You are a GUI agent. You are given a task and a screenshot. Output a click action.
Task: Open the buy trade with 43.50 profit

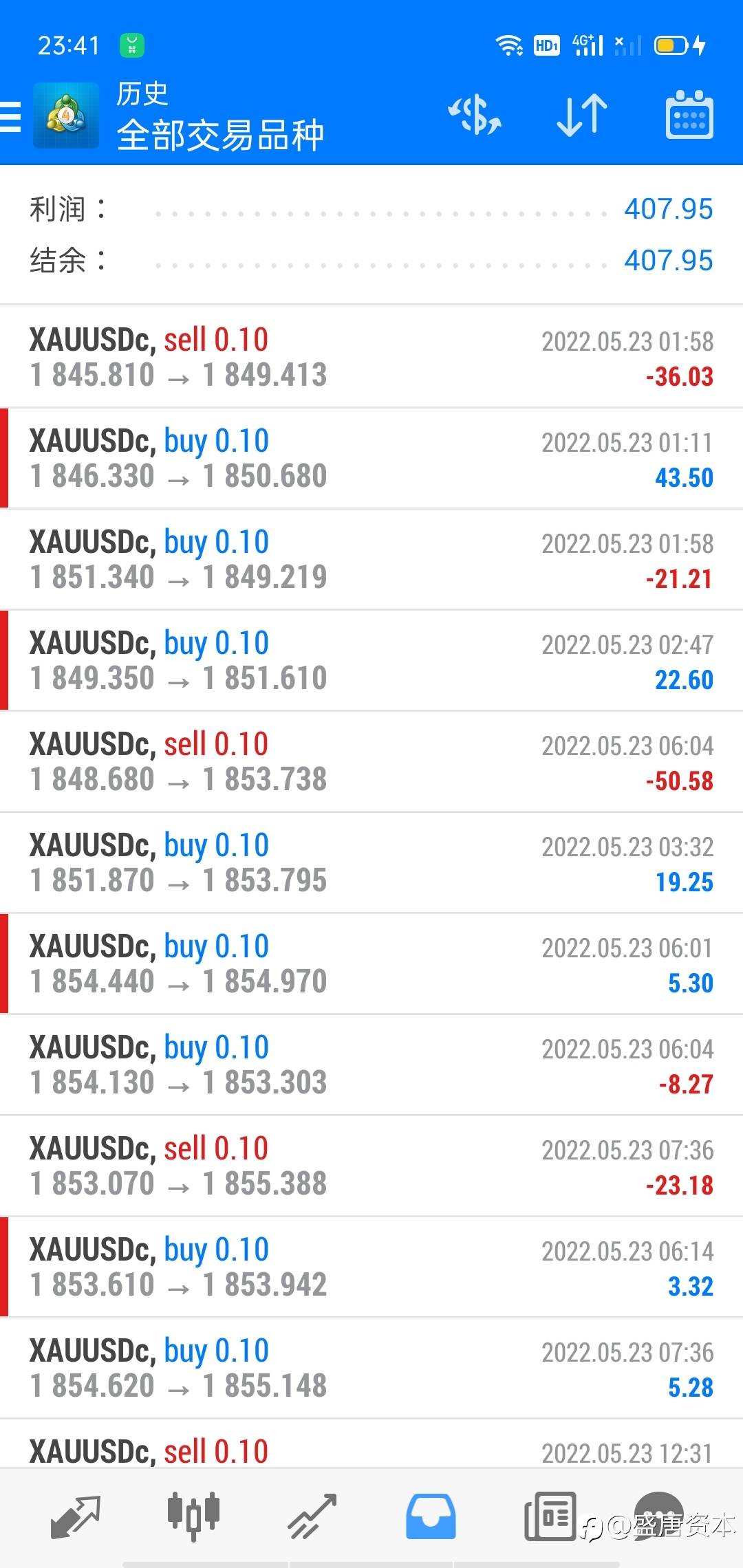tap(371, 458)
